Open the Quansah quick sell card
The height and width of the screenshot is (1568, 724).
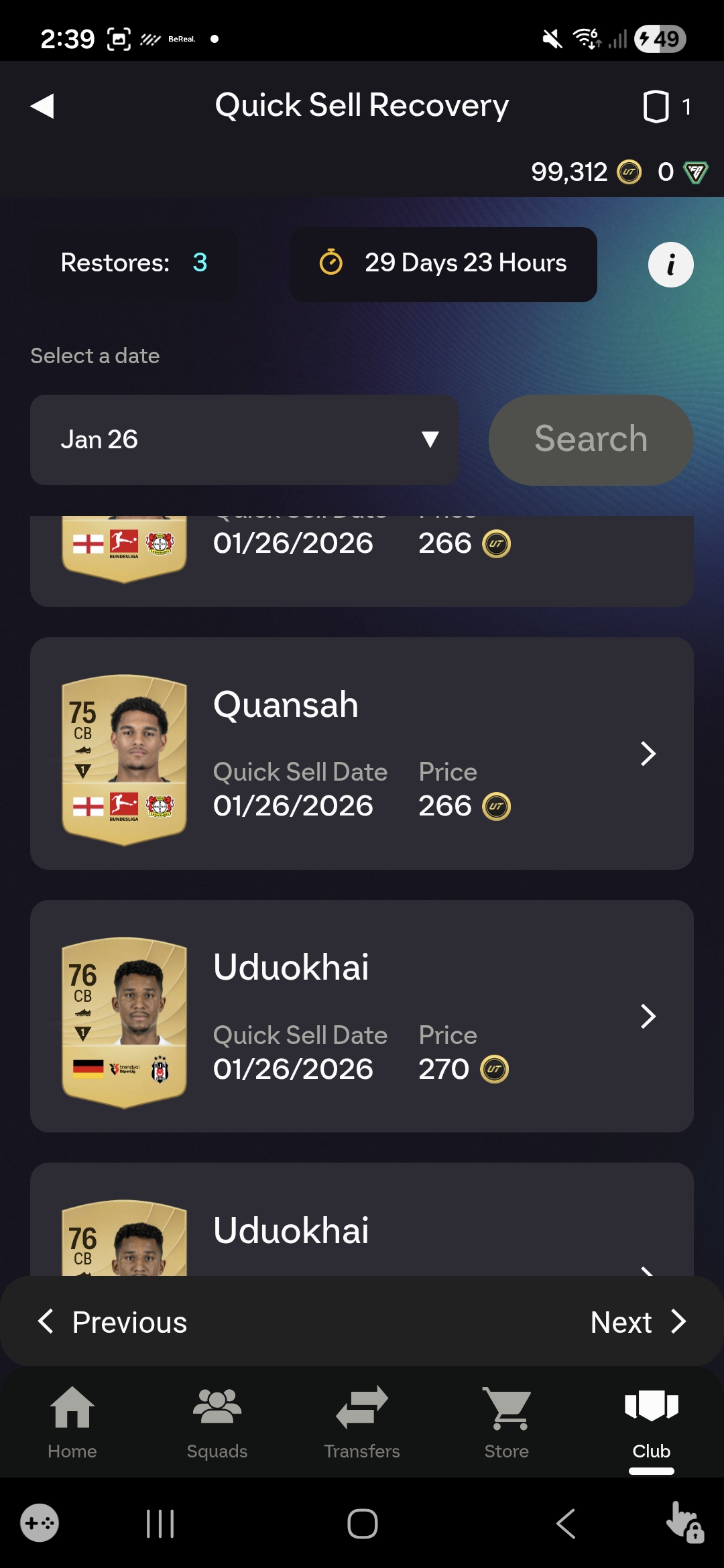[x=362, y=753]
